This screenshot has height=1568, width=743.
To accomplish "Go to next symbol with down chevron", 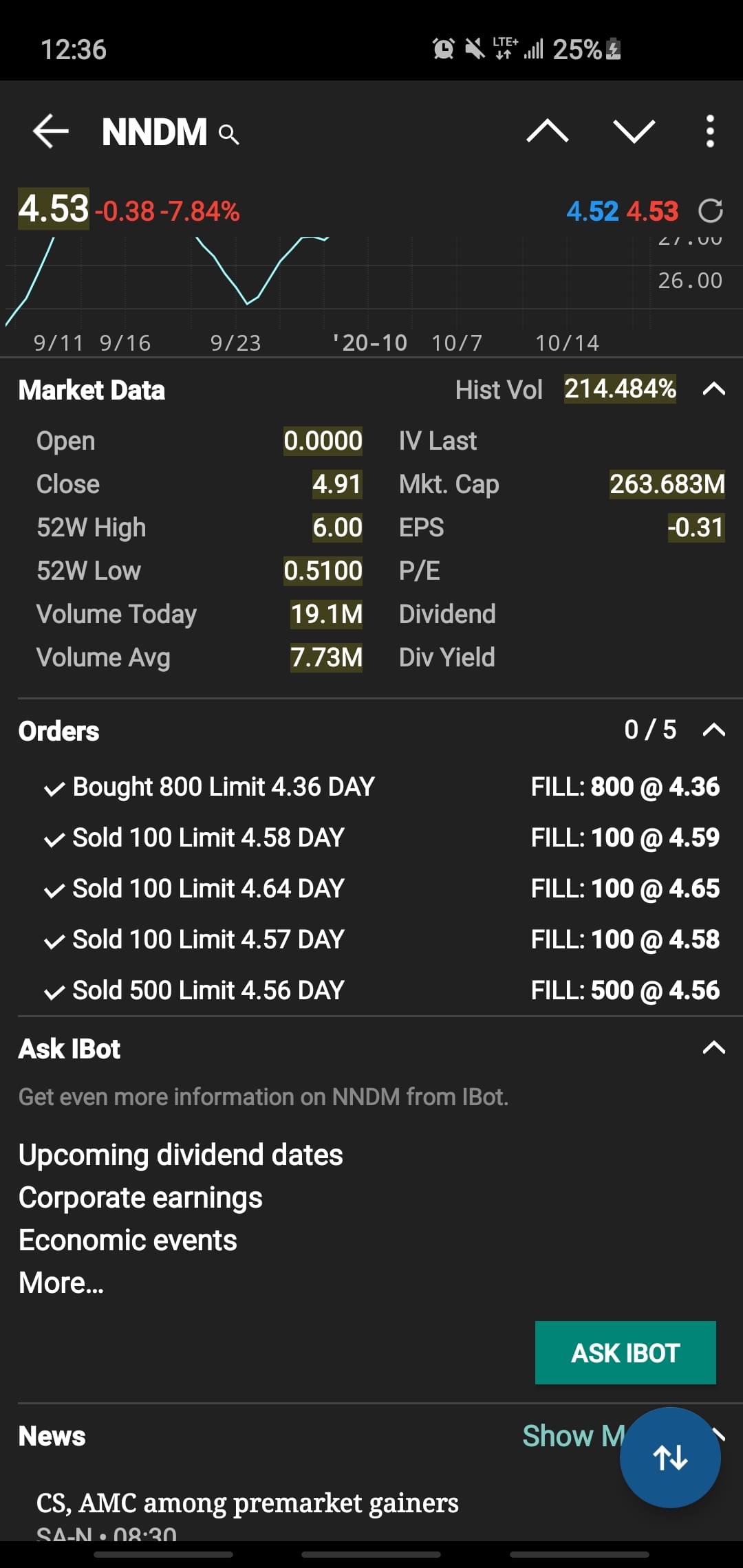I will click(x=633, y=131).
